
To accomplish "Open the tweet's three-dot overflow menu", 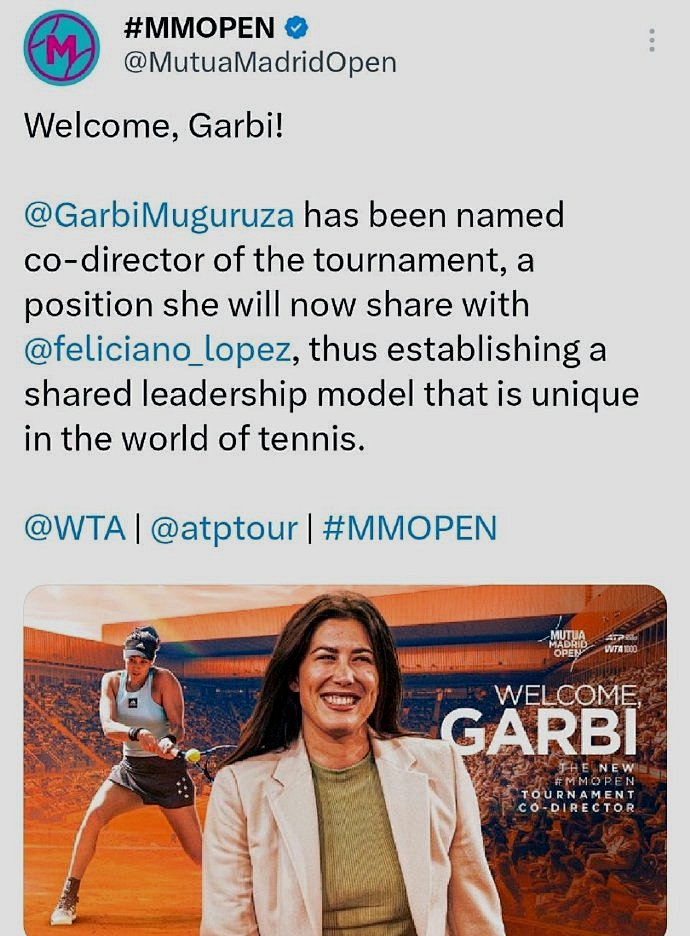I will 652,40.
